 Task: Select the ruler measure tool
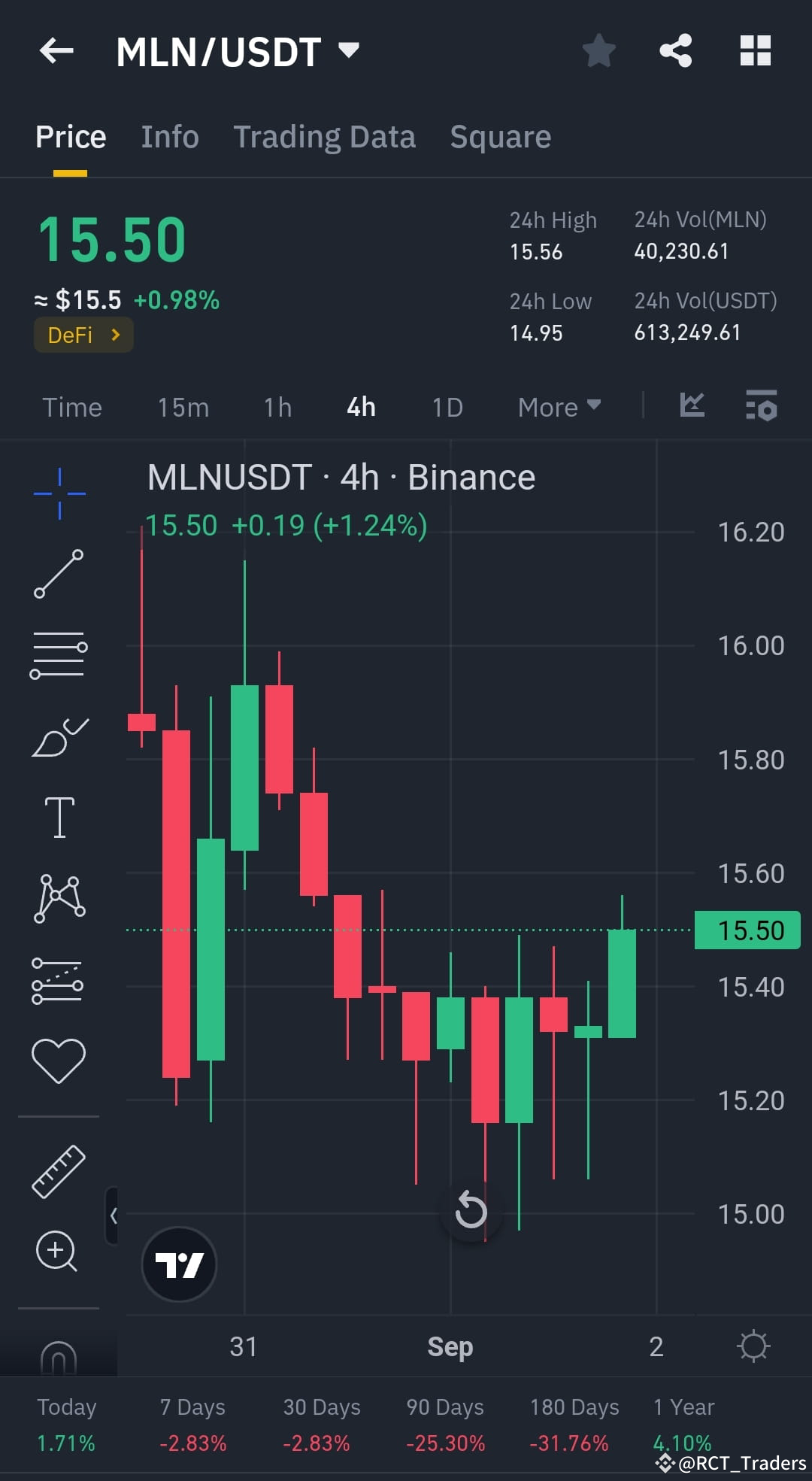pyautogui.click(x=59, y=1171)
